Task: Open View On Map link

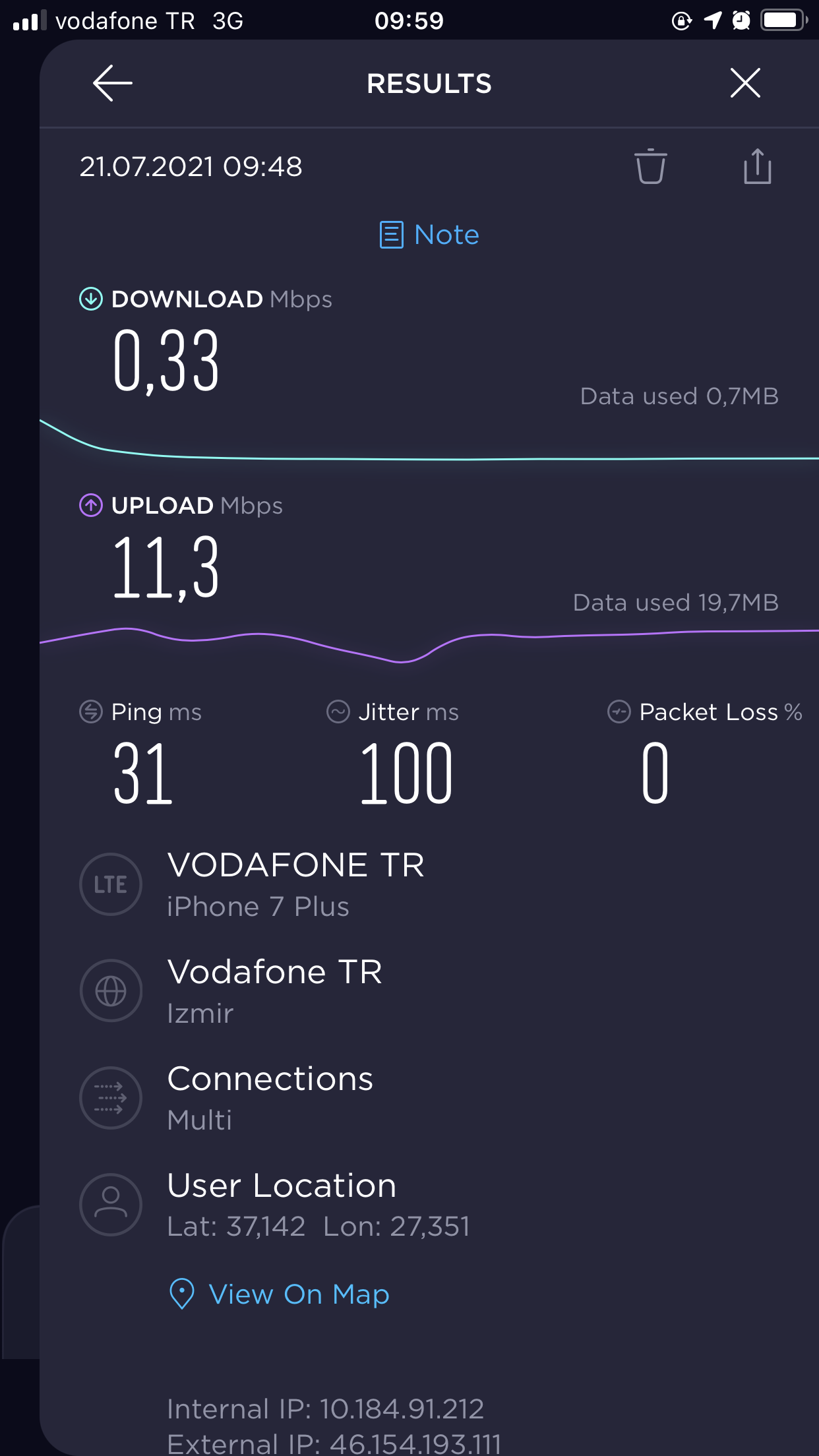Action: pos(280,1294)
